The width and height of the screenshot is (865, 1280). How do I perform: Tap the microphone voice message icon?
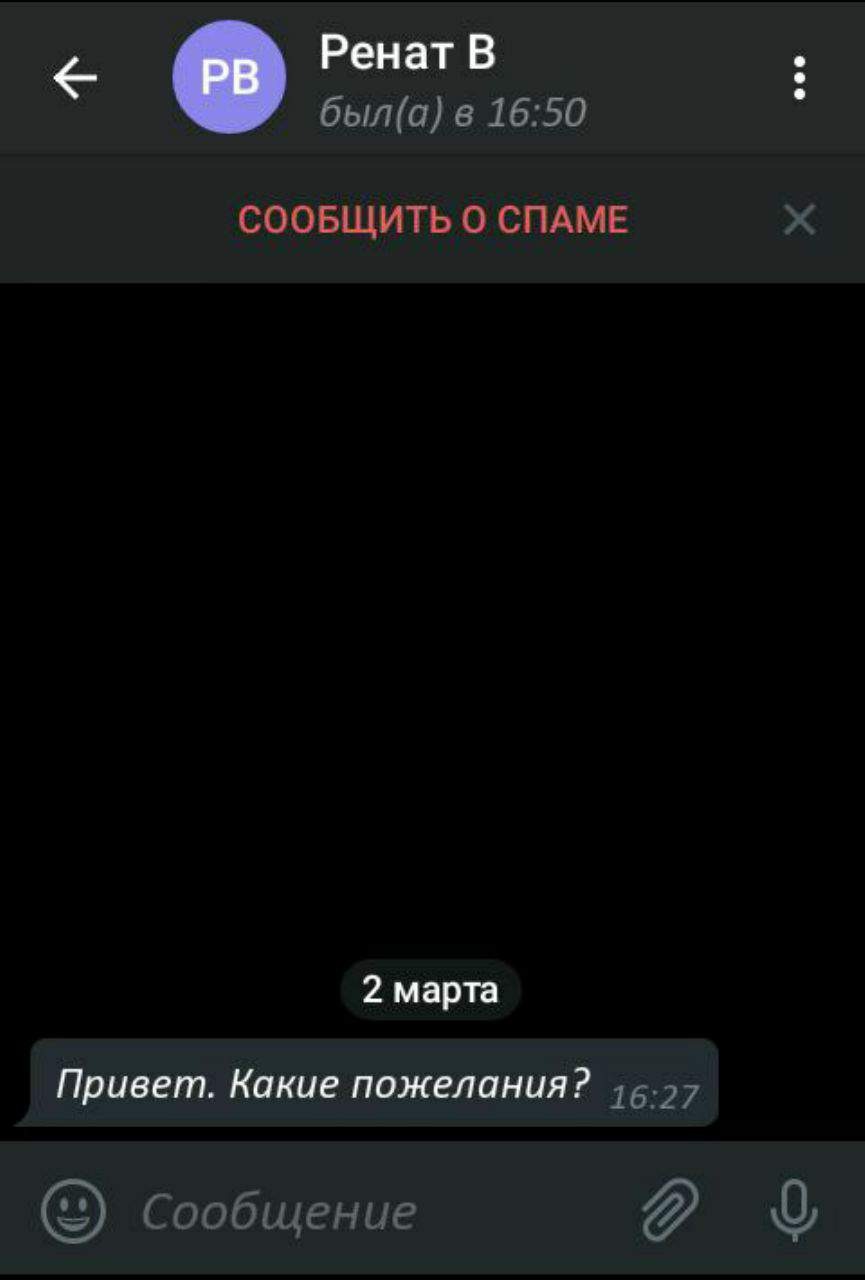coord(794,1210)
